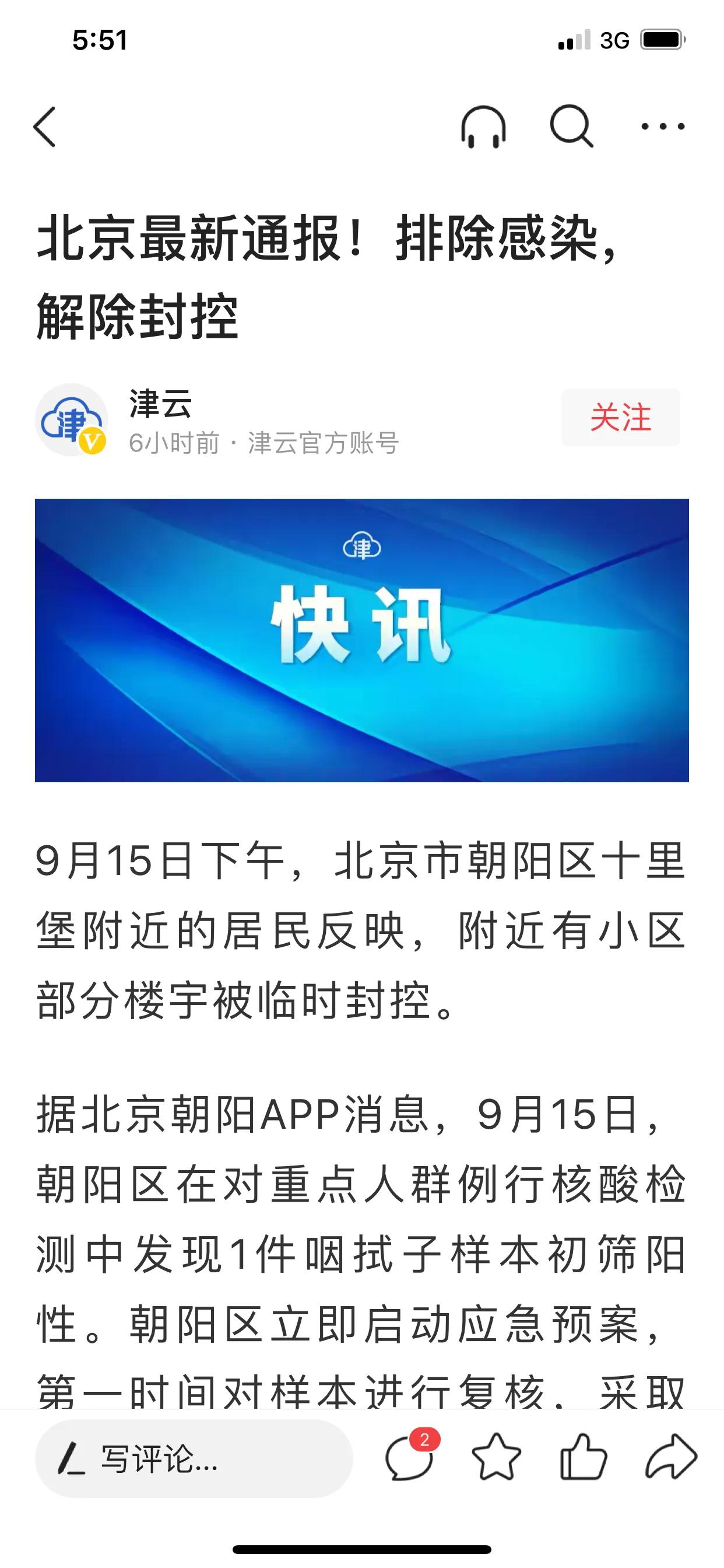Follow 津云 with the 关注 button
This screenshot has width=724, height=1568.
coord(620,418)
